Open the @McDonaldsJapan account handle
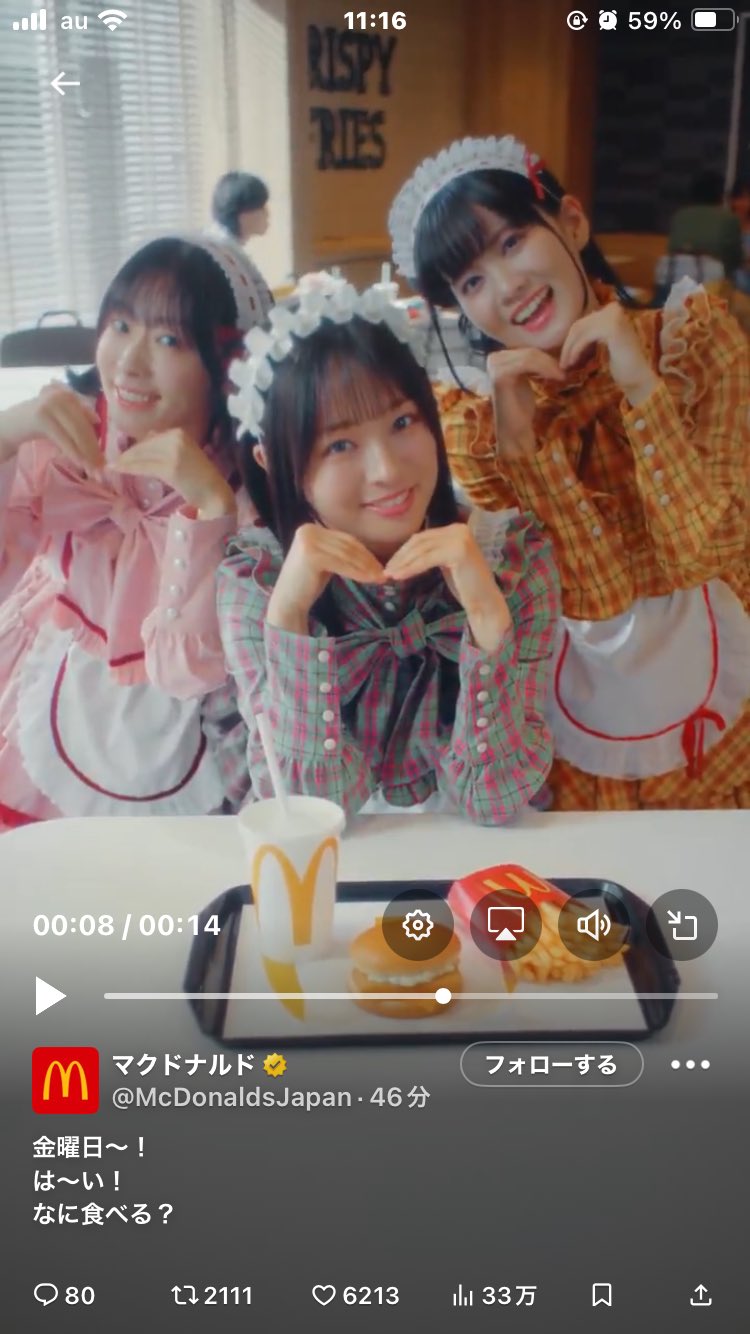 point(232,1097)
